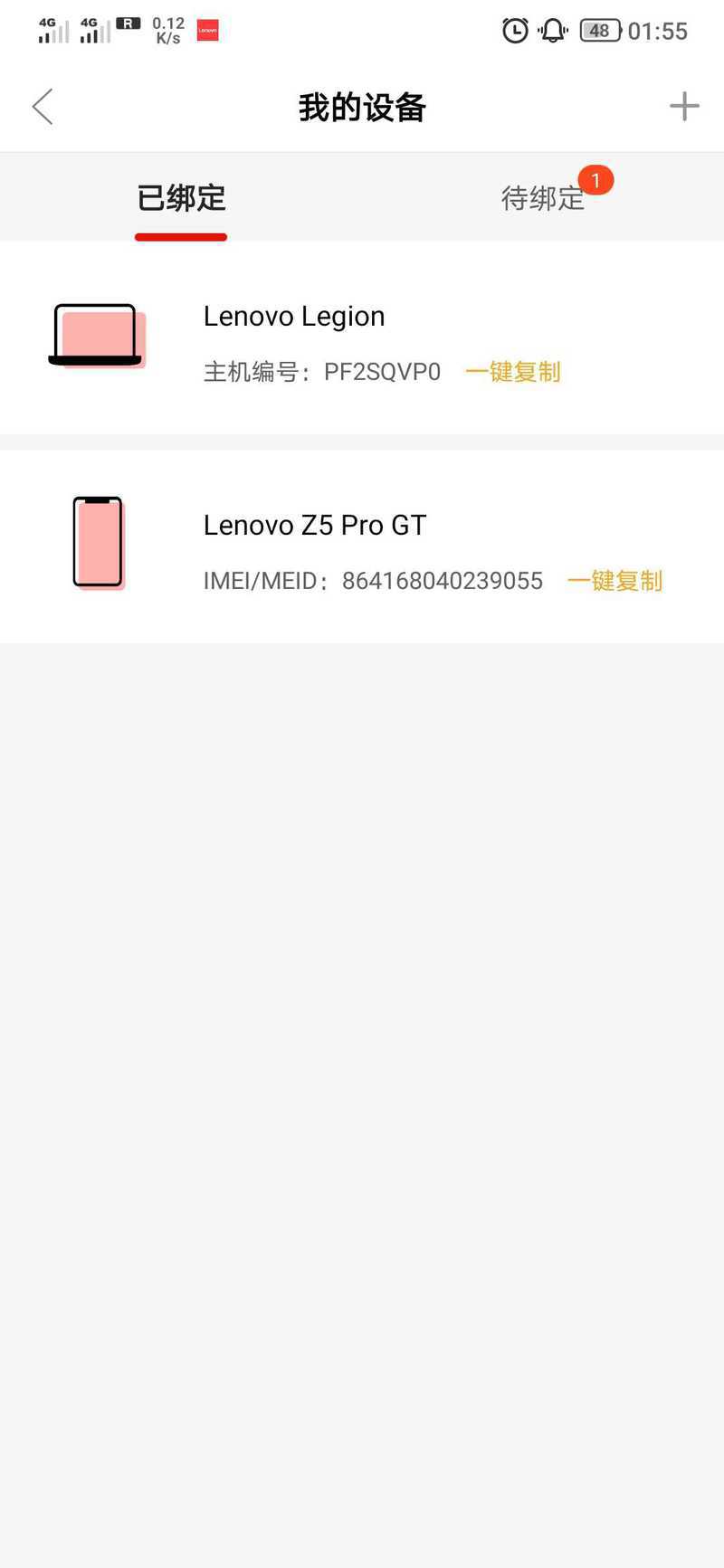This screenshot has height=1568, width=724.
Task: Add a new device with plus icon
Action: click(x=684, y=107)
